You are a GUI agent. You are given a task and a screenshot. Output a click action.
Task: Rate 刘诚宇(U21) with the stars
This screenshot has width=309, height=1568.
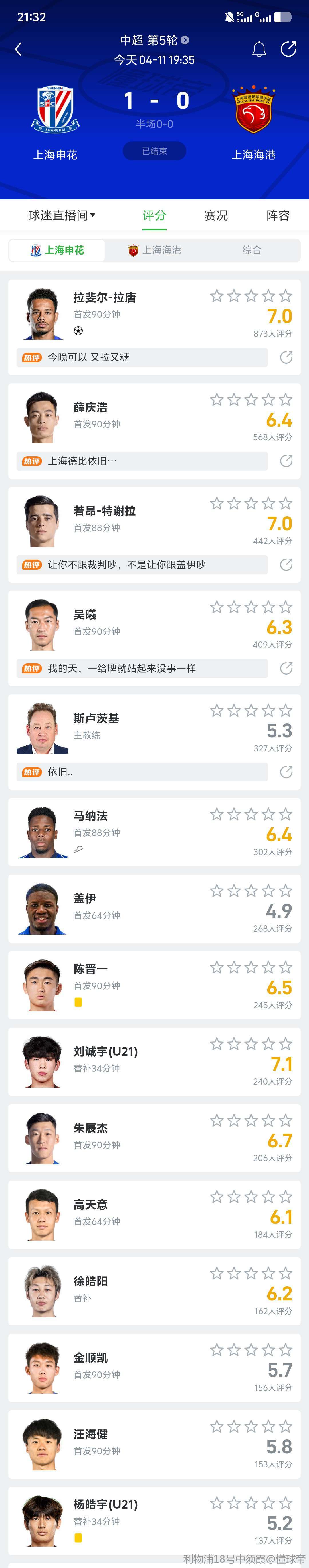pyautogui.click(x=251, y=1044)
